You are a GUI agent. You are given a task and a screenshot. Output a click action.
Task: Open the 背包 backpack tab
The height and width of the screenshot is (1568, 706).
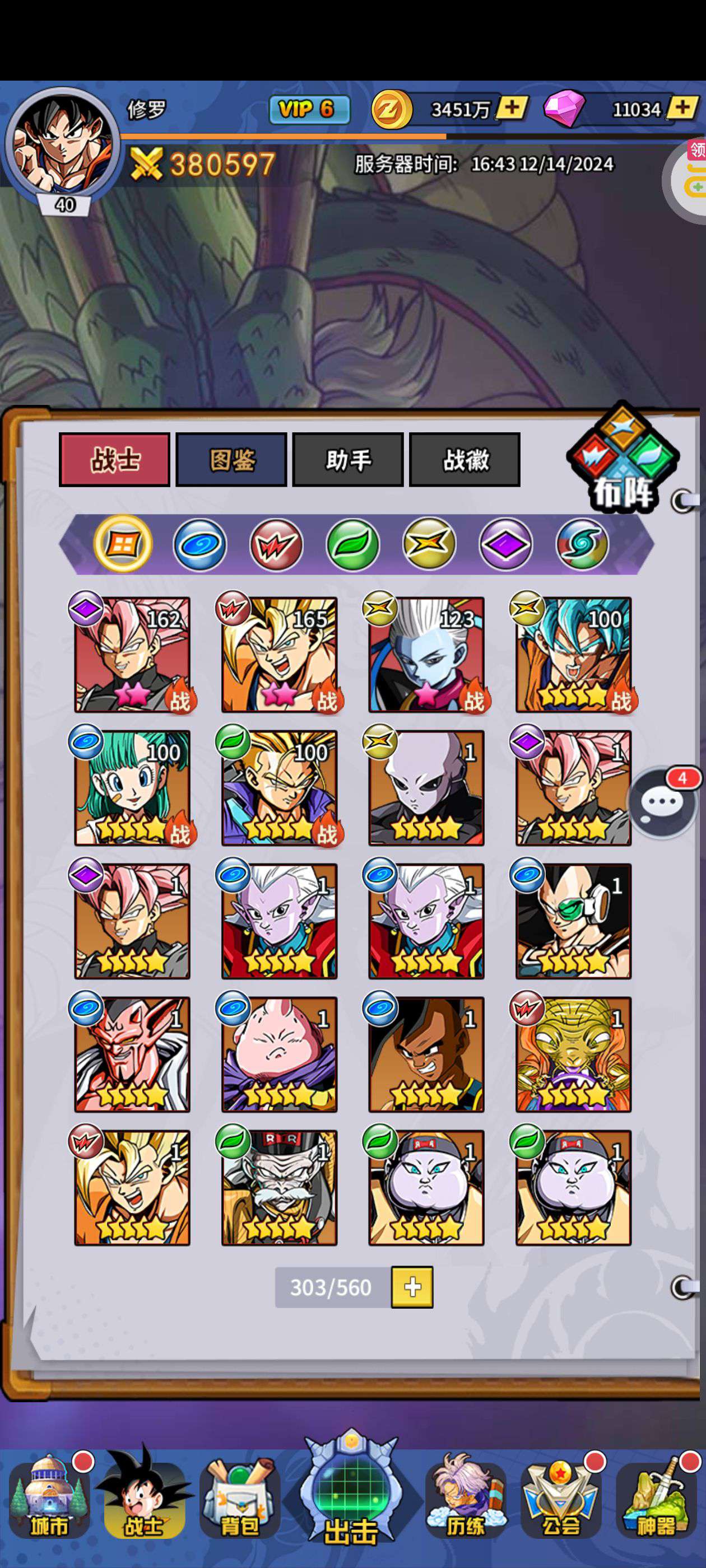pos(239,1498)
